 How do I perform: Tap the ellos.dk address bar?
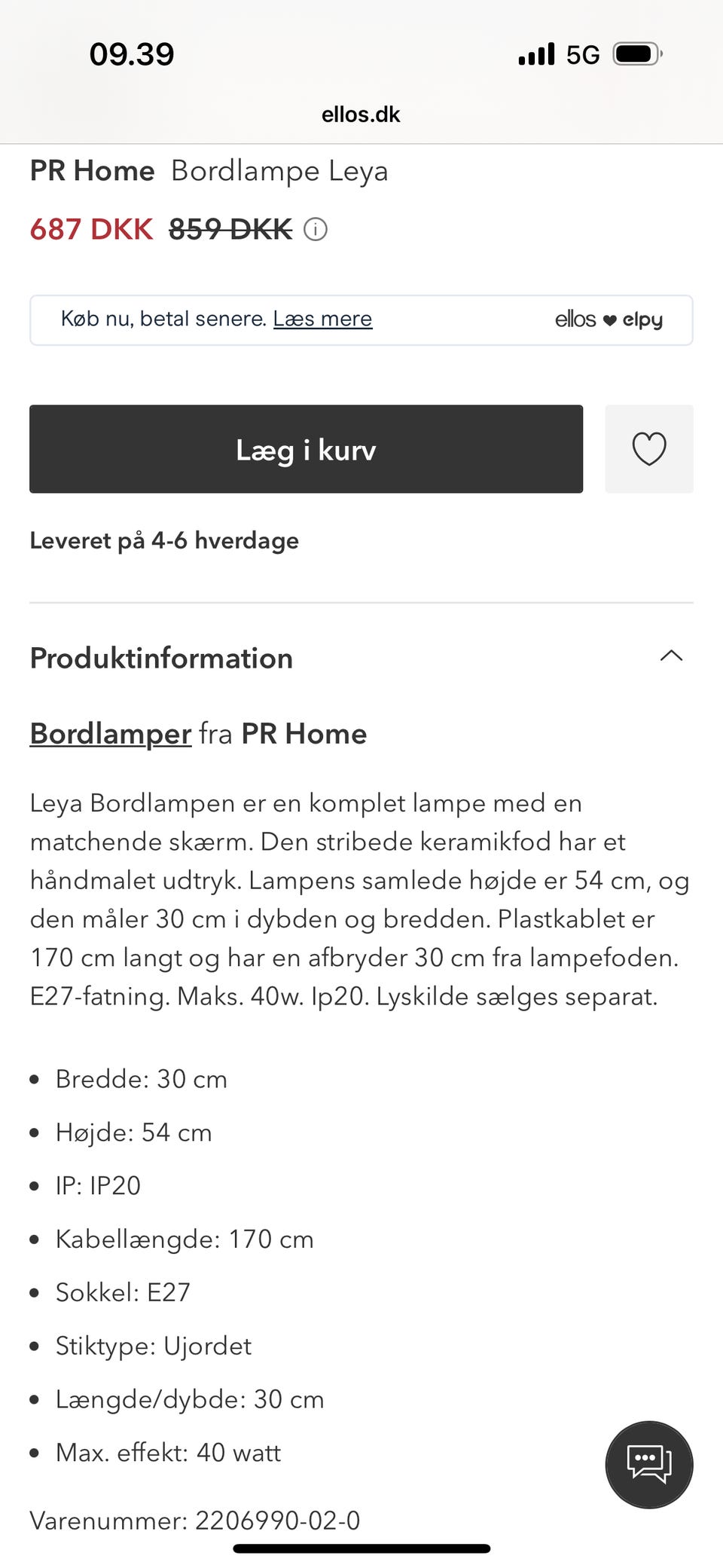point(361,115)
